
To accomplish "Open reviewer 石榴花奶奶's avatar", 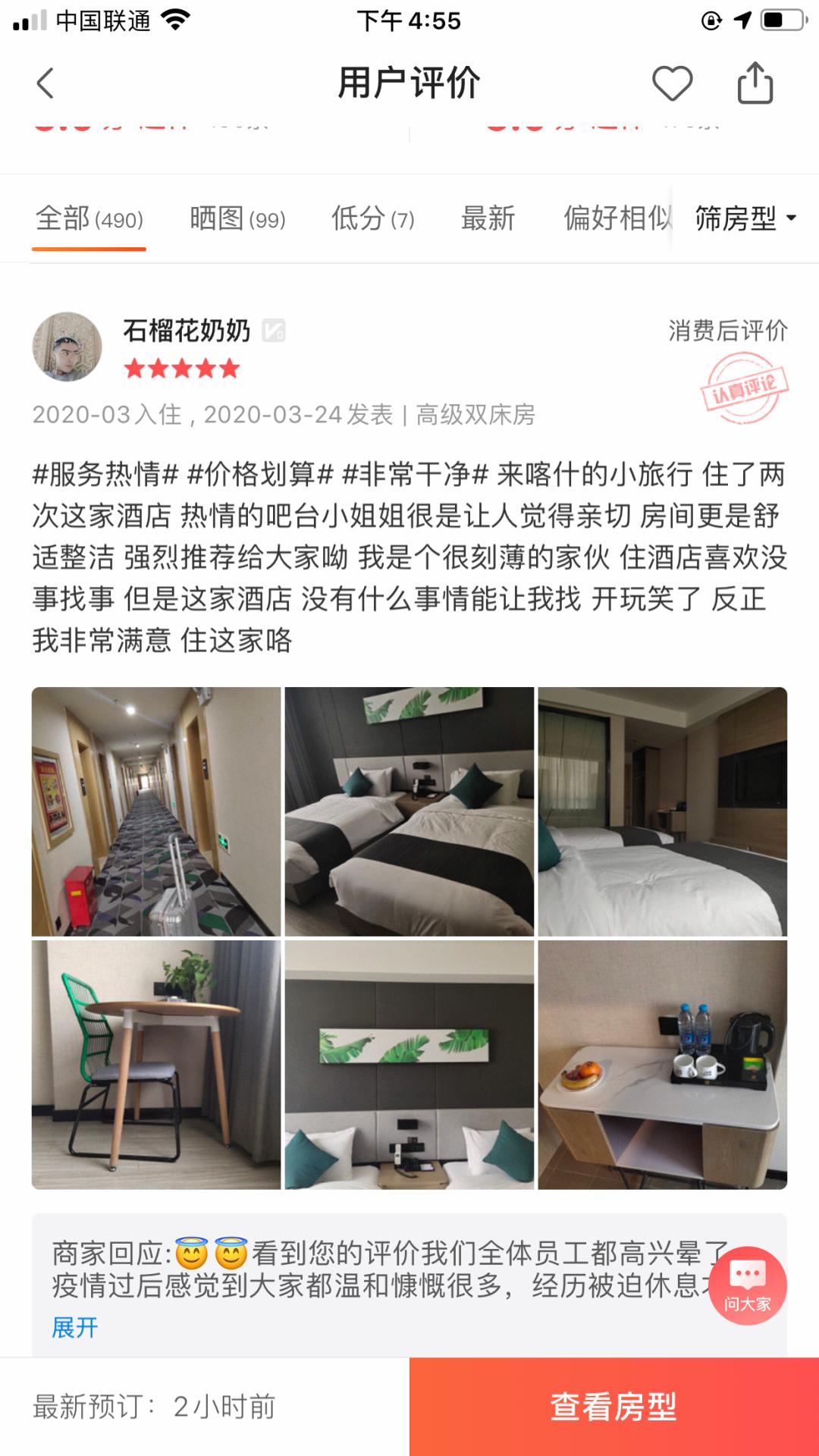I will [x=67, y=347].
